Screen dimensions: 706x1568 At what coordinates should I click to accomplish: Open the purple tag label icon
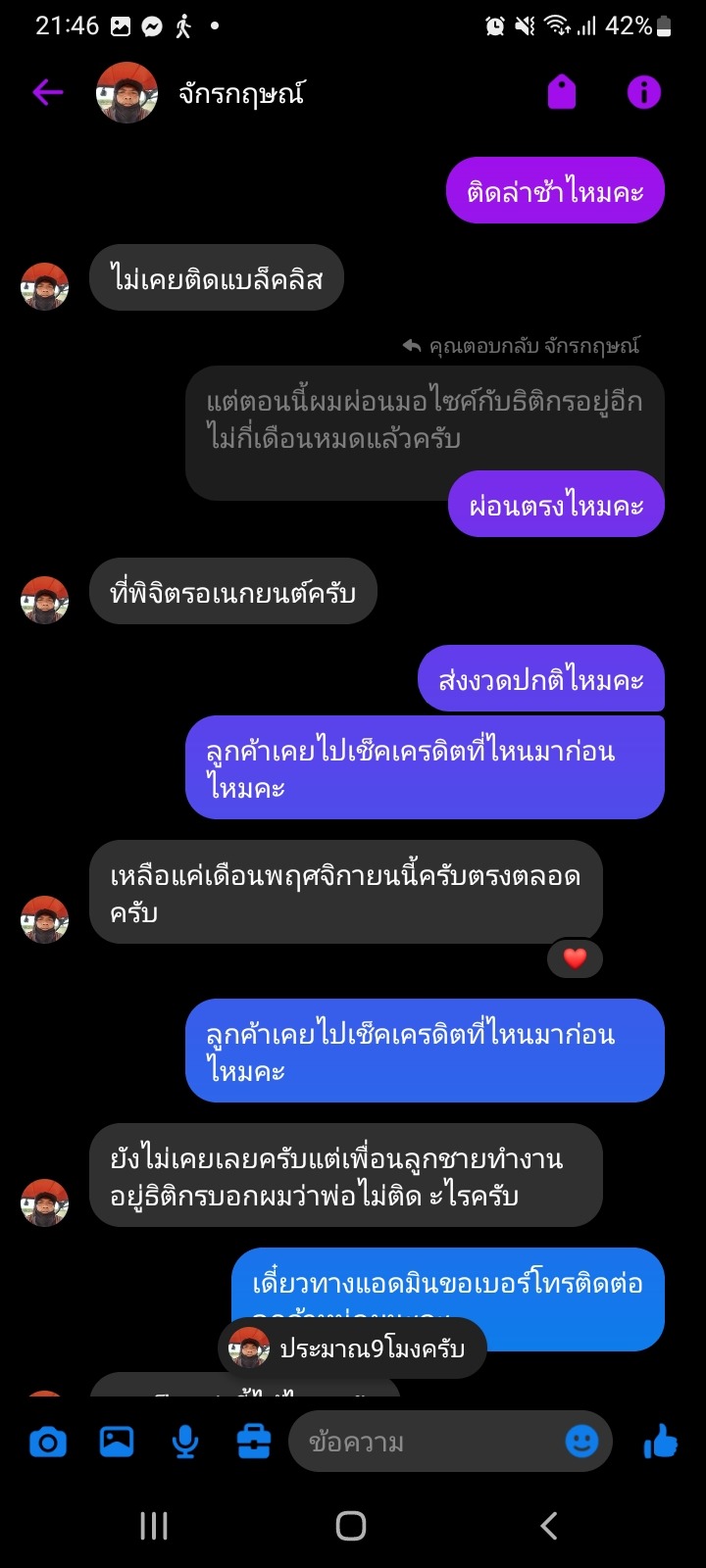click(x=562, y=93)
